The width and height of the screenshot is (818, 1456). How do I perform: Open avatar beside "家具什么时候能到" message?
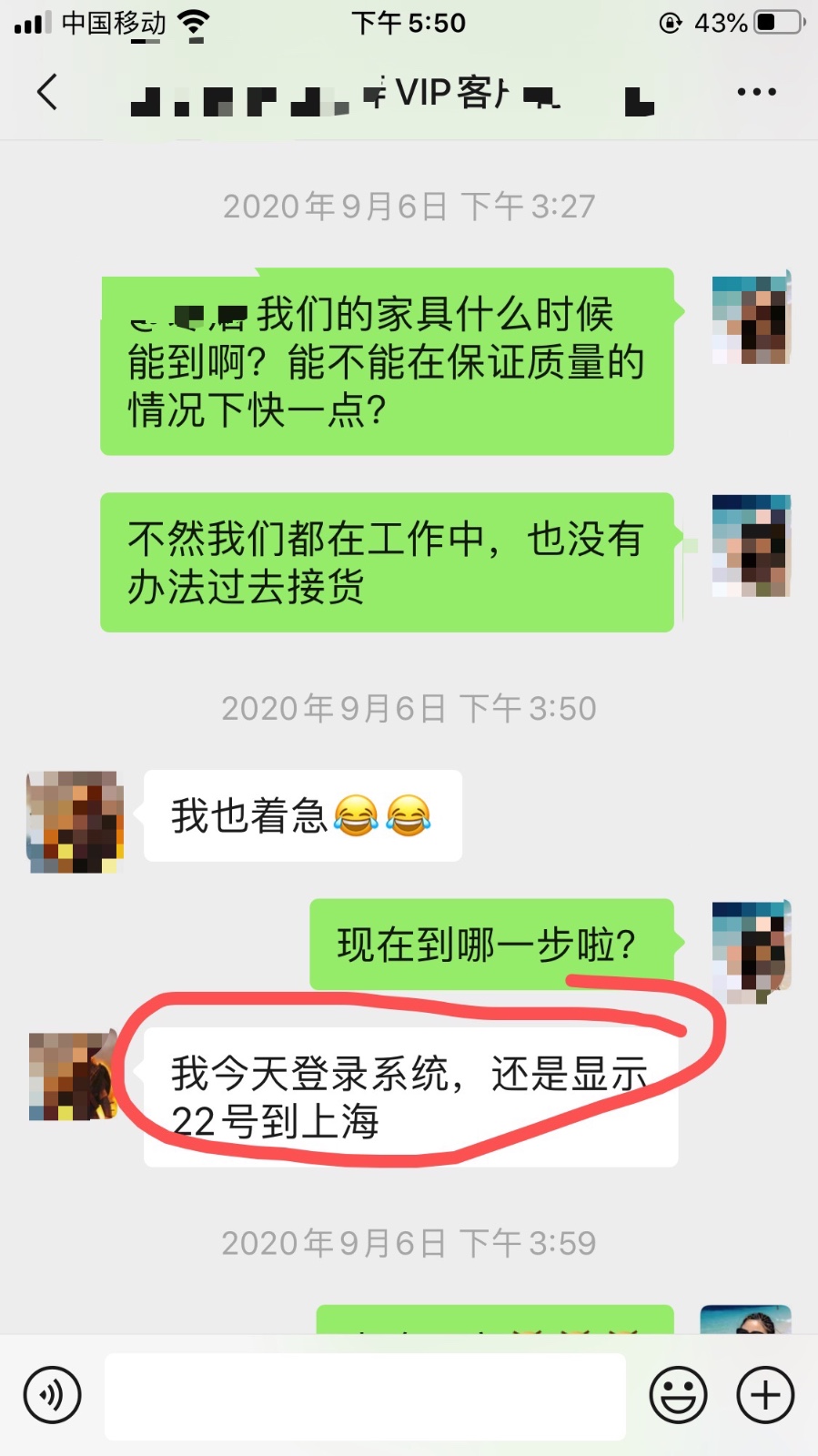751,320
